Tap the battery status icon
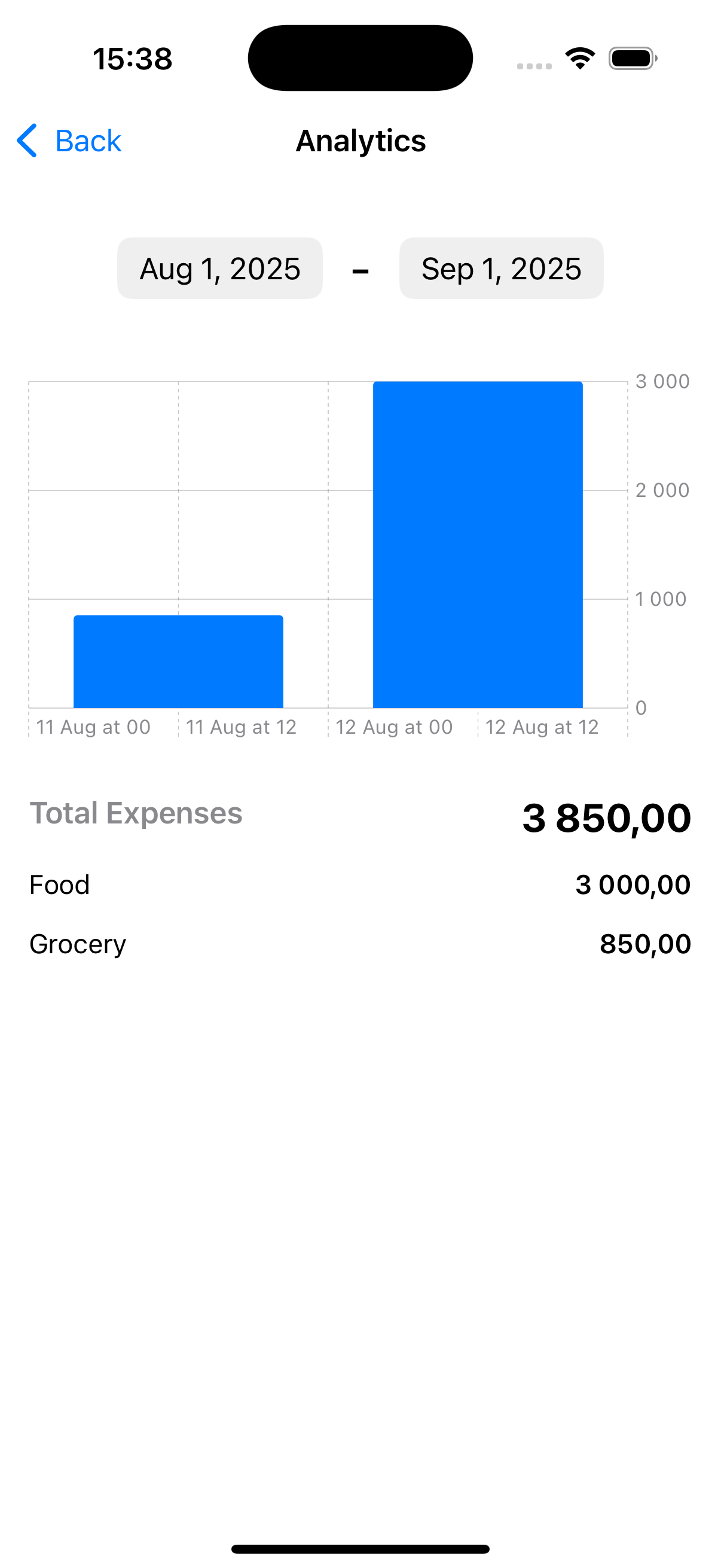 pyautogui.click(x=631, y=58)
